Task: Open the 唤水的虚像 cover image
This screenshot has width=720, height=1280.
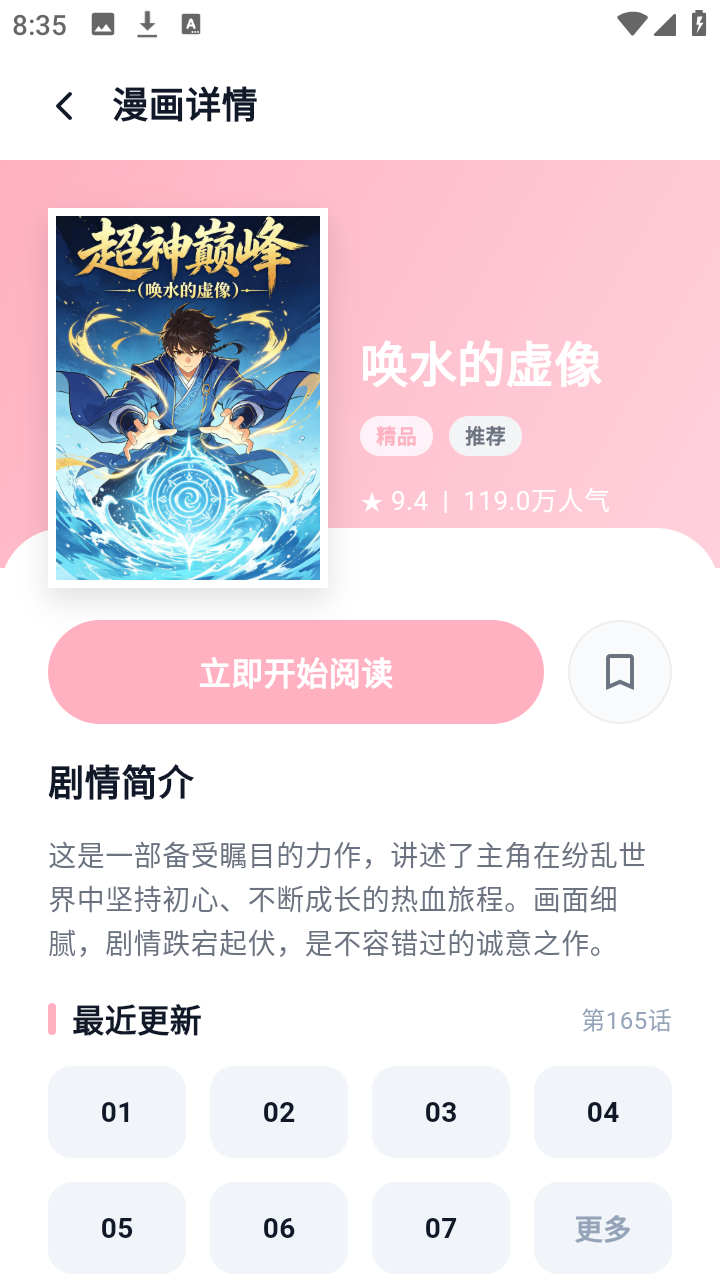Action: tap(188, 398)
